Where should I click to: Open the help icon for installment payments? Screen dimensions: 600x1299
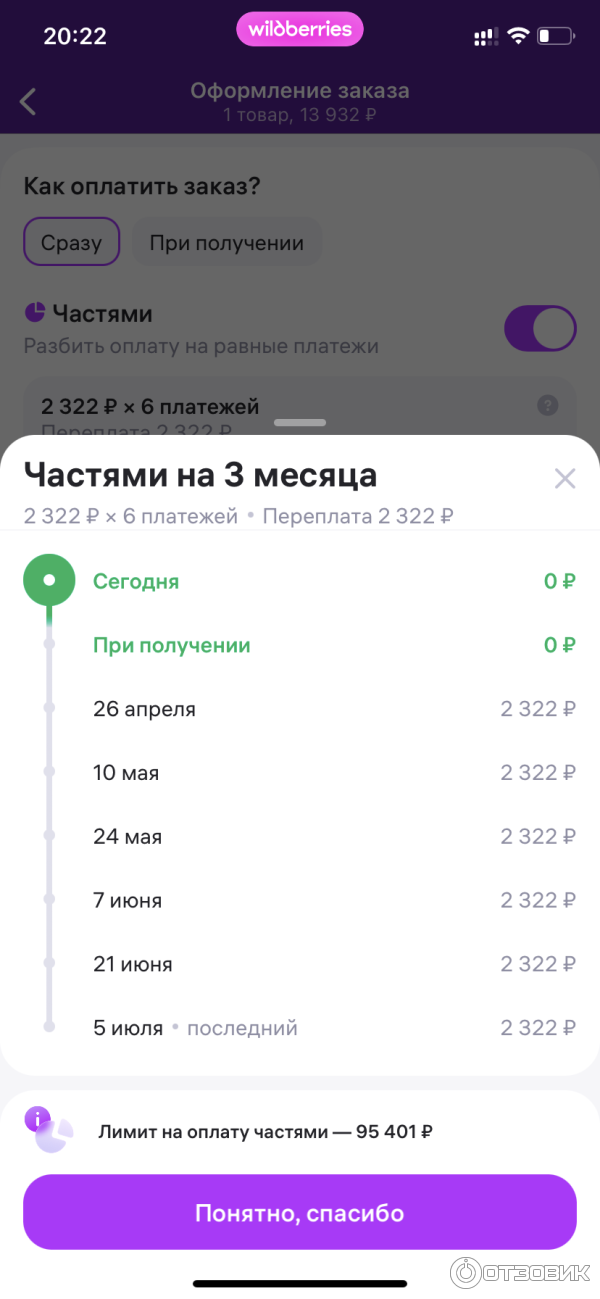click(547, 405)
